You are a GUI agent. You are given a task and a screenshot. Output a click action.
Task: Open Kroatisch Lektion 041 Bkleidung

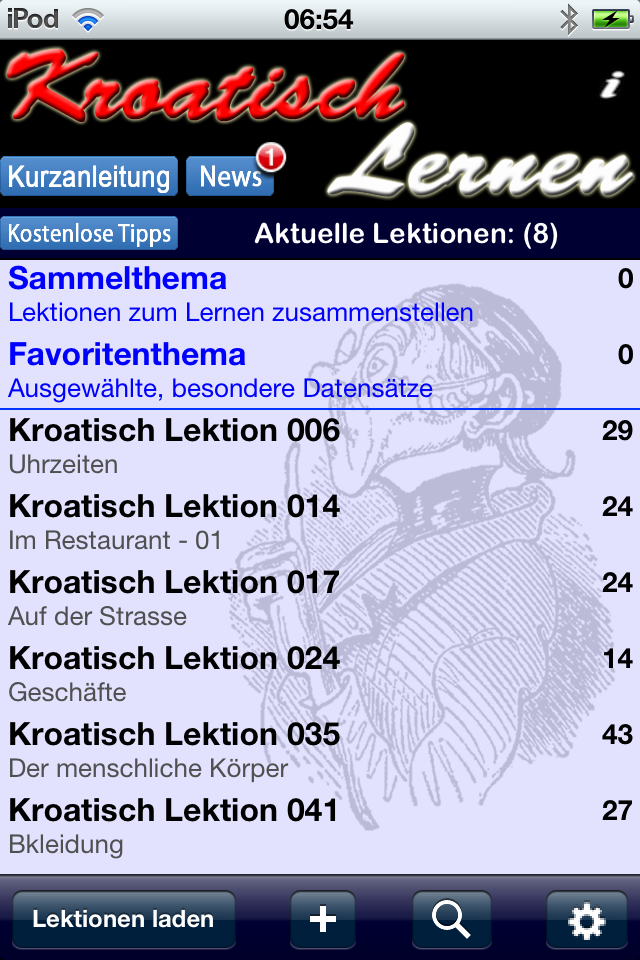click(320, 826)
